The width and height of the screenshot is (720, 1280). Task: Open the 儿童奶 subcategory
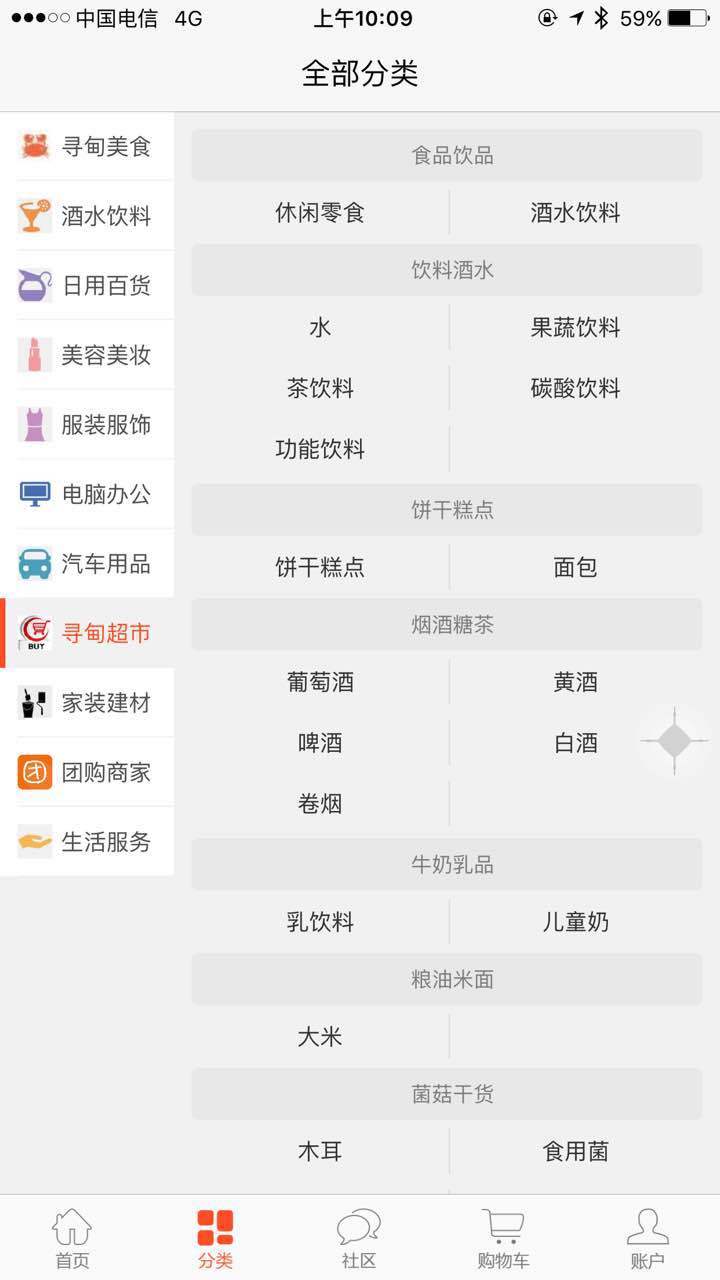point(576,922)
